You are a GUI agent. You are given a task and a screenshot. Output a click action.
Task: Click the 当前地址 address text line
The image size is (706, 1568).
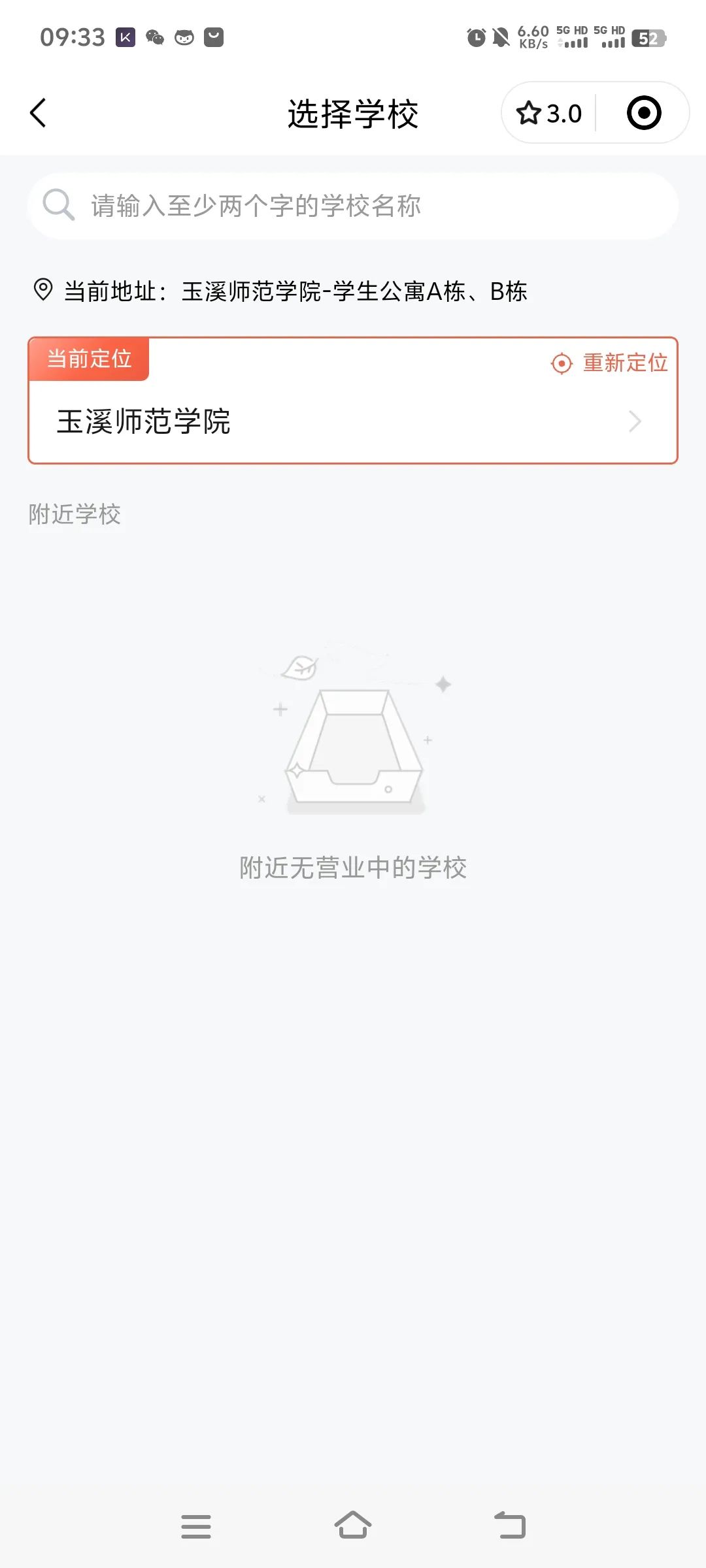(x=294, y=291)
